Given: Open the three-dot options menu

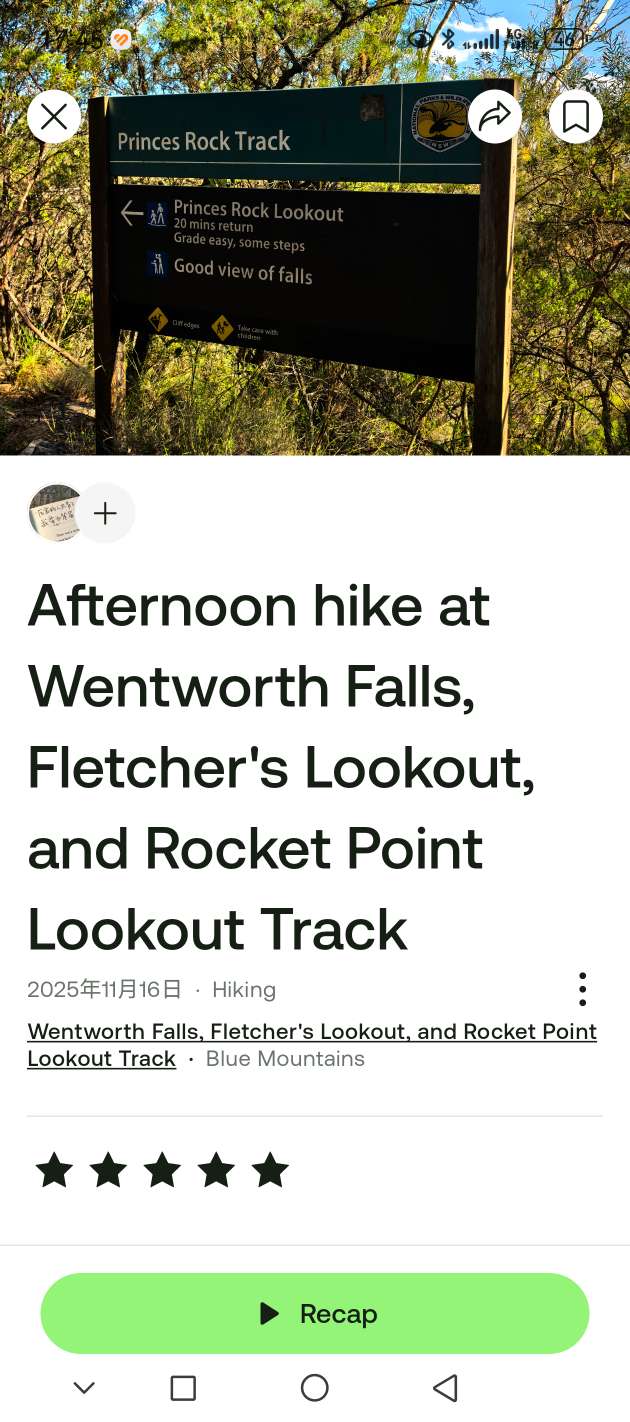Looking at the screenshot, I should pyautogui.click(x=582, y=989).
